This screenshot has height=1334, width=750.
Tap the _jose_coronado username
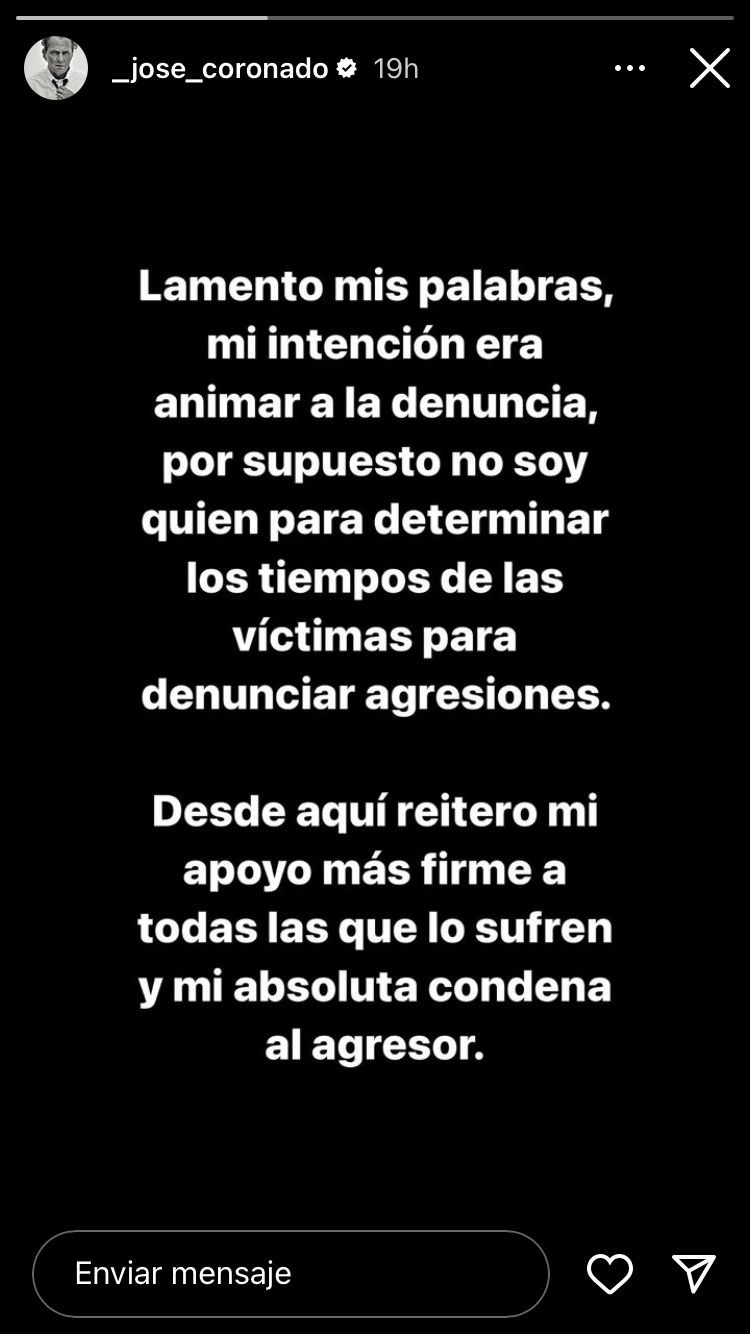pyautogui.click(x=220, y=68)
